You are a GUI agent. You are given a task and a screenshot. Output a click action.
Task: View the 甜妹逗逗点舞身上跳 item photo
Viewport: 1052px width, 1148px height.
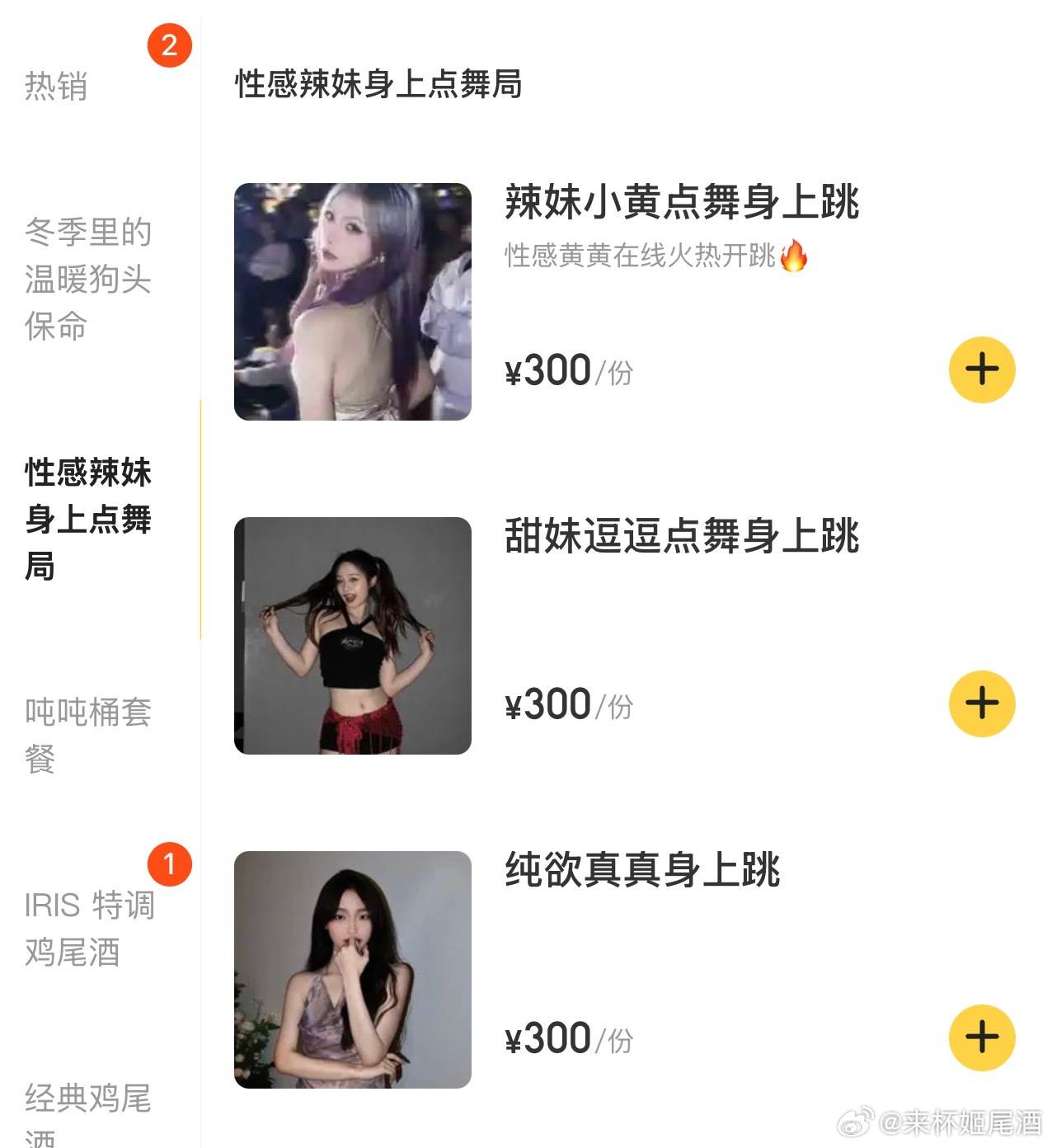[353, 636]
